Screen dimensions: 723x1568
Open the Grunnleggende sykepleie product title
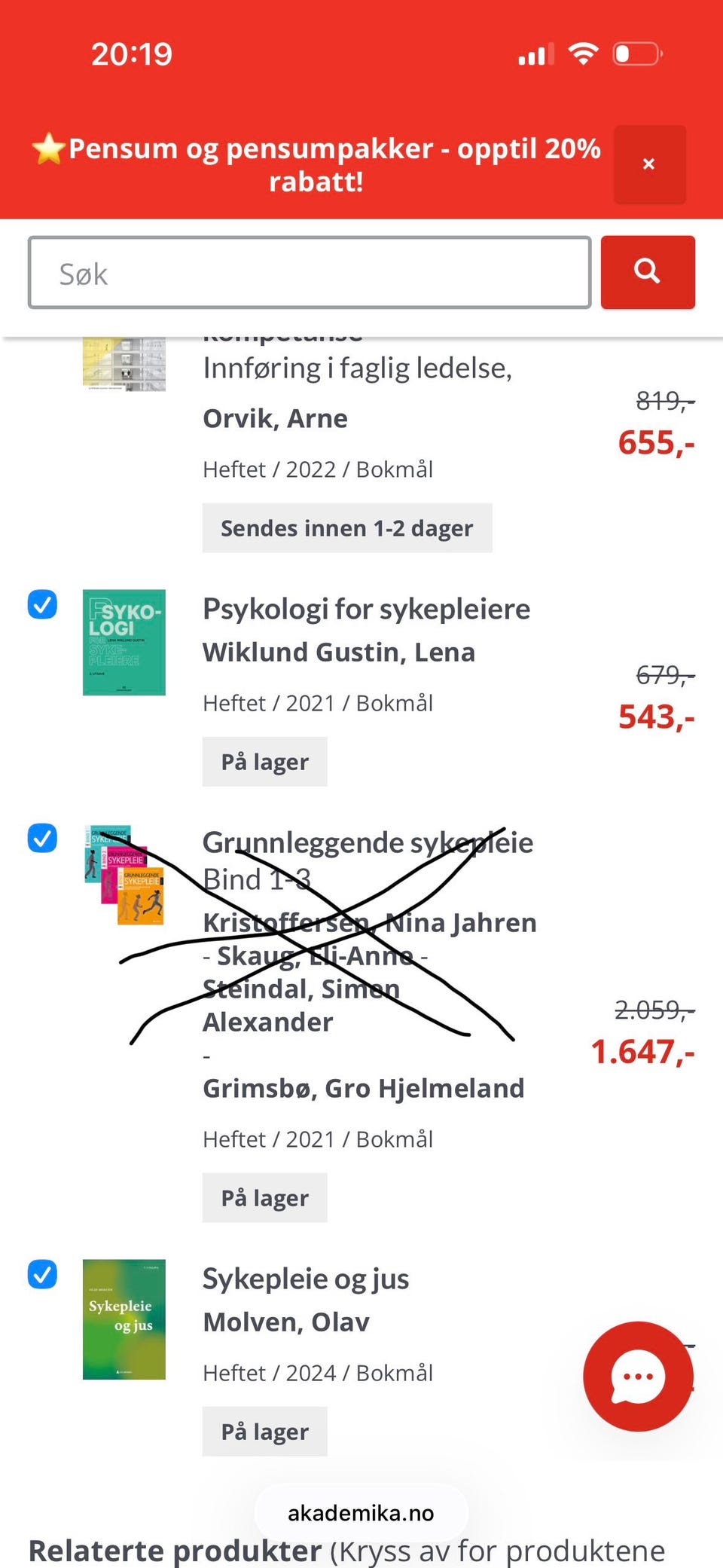click(368, 842)
